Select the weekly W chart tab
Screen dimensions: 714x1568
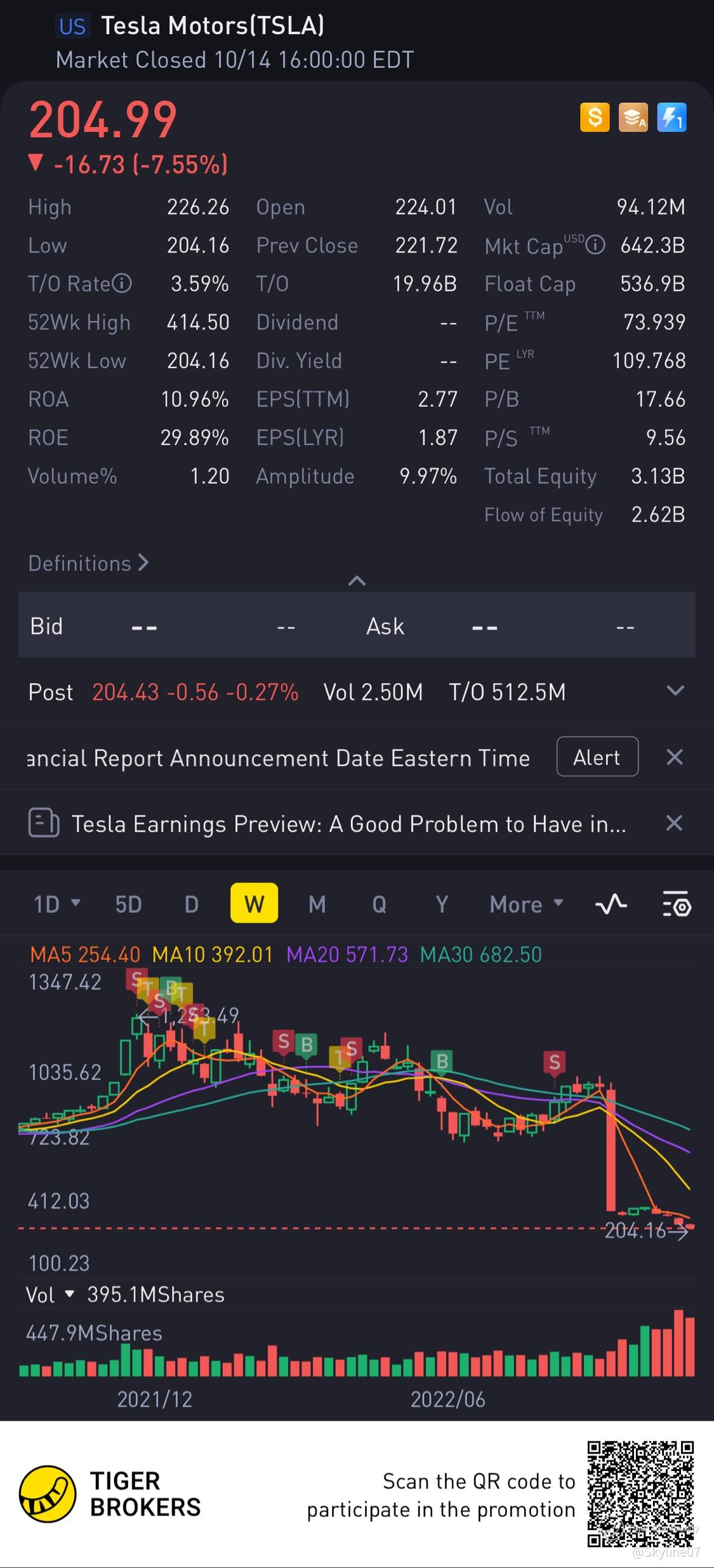coord(254,903)
